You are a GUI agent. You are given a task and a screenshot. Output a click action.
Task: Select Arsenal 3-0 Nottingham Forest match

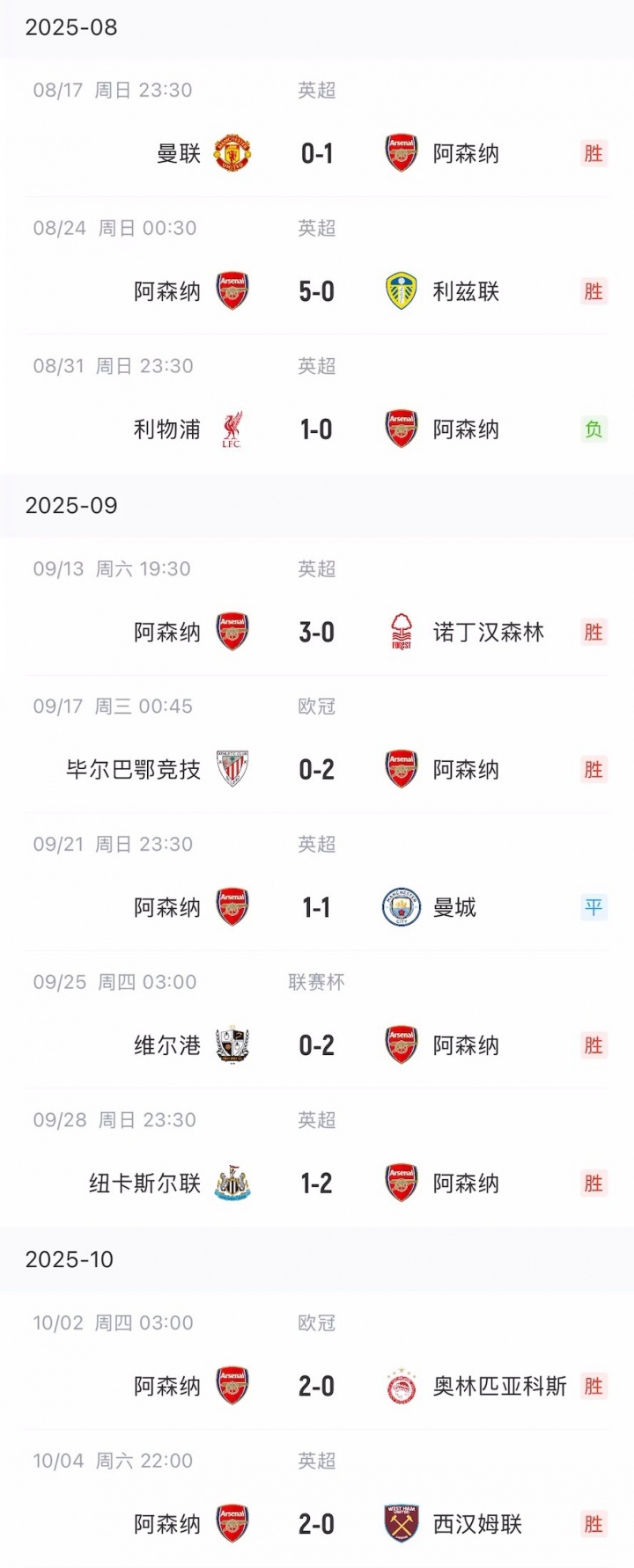tap(317, 632)
